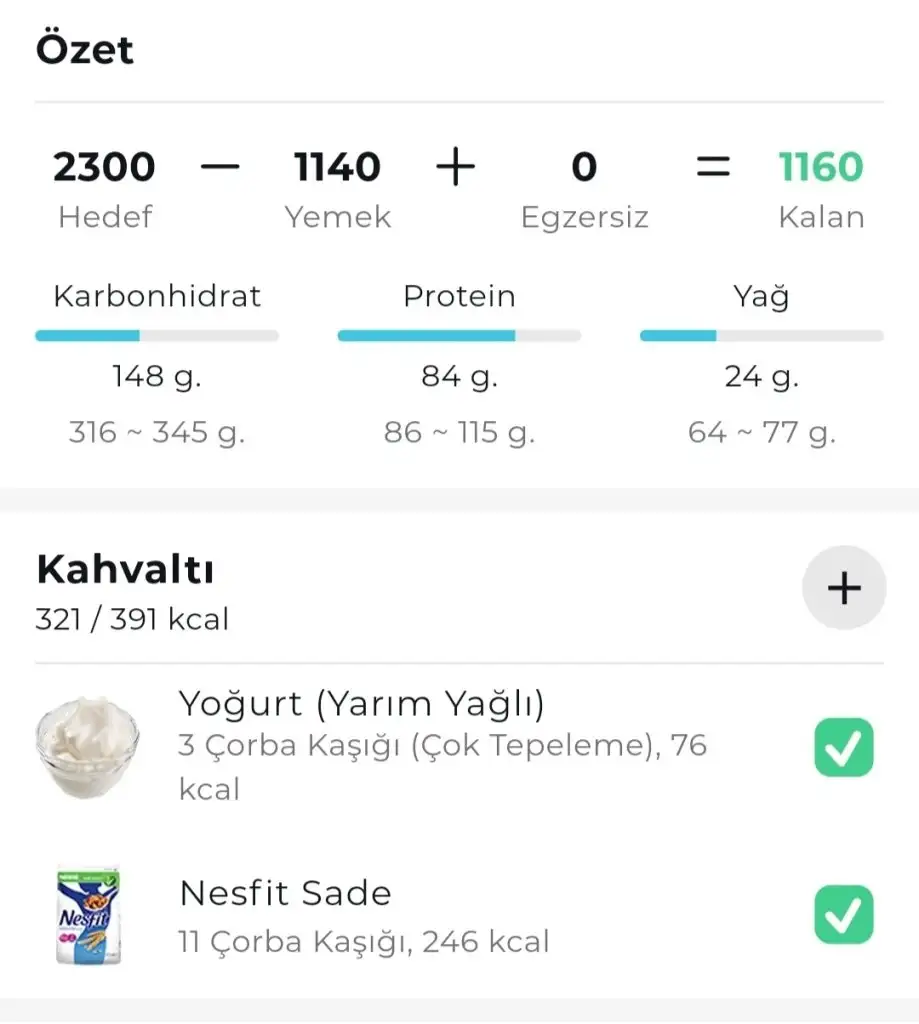Uncheck the Yoğurt (Yarım Yağlı) checkbox
919x1024 pixels.
pyautogui.click(x=843, y=747)
